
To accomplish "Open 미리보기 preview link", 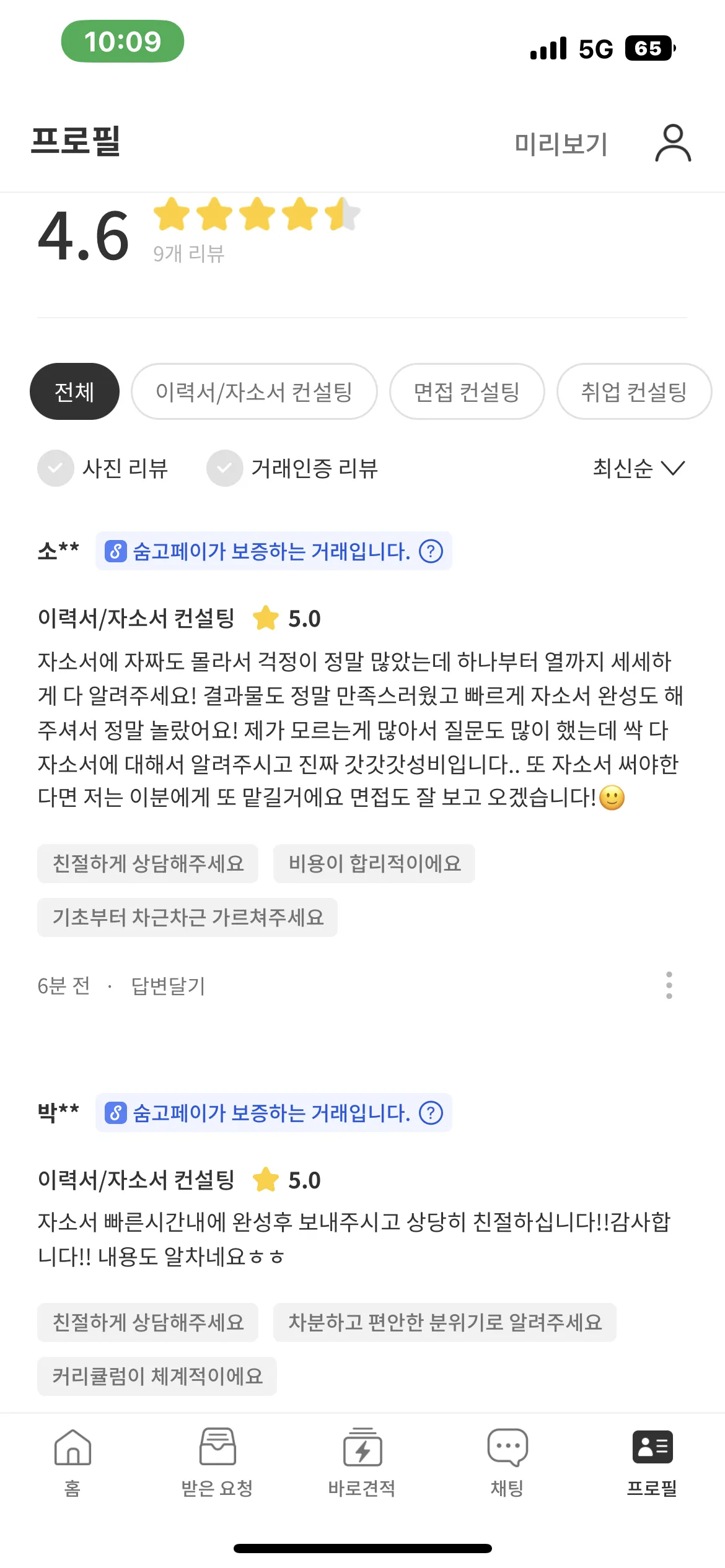I will (x=561, y=144).
